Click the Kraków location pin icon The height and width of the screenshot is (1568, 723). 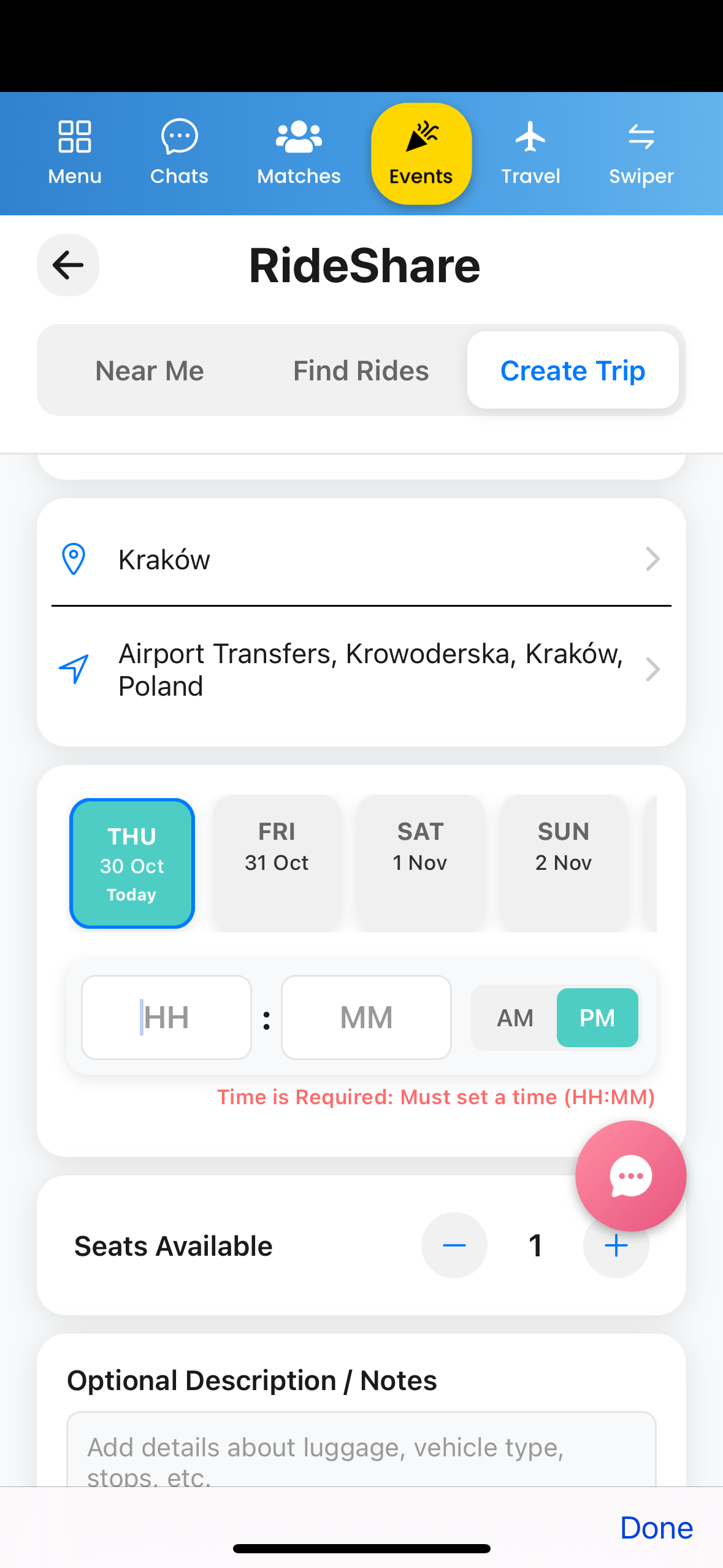[73, 558]
